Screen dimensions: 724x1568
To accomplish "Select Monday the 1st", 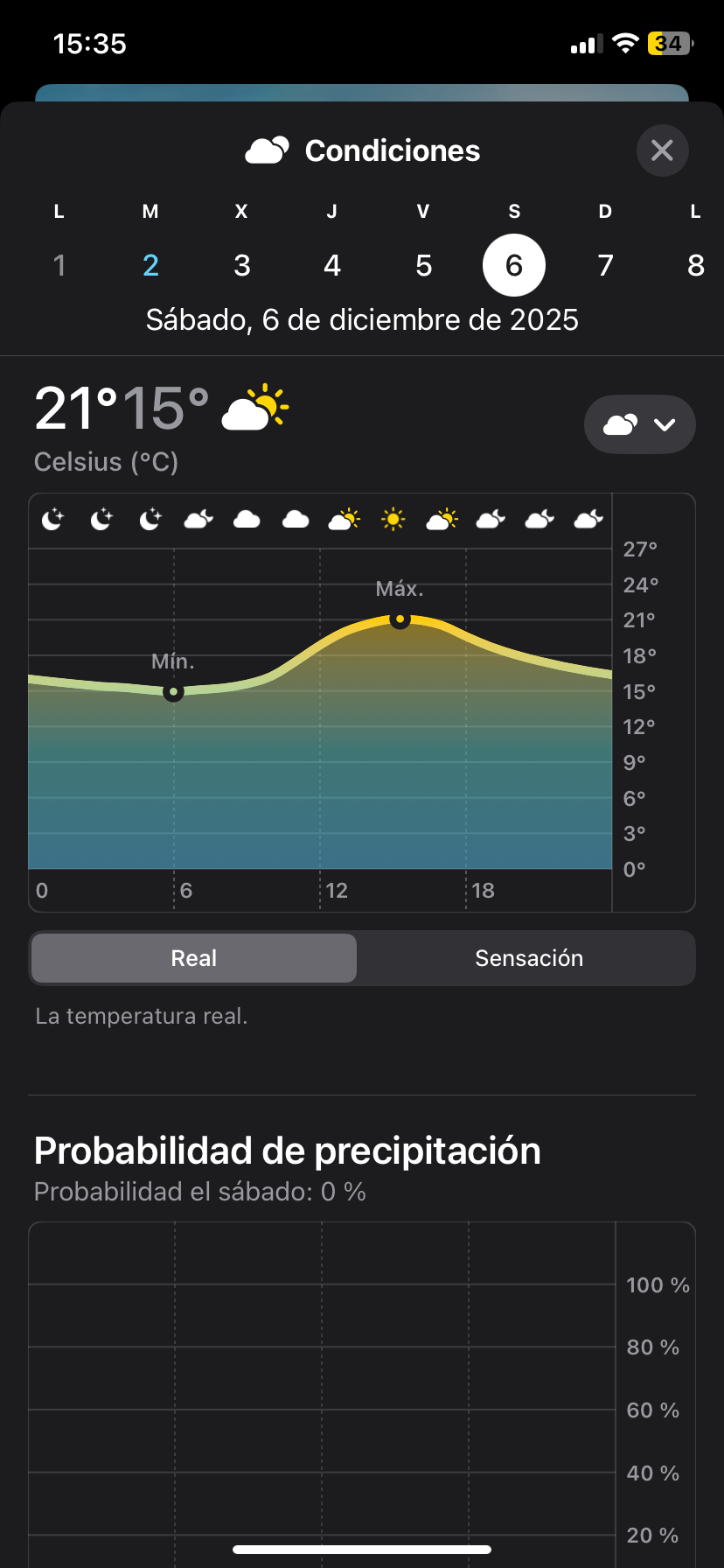I will 59,265.
